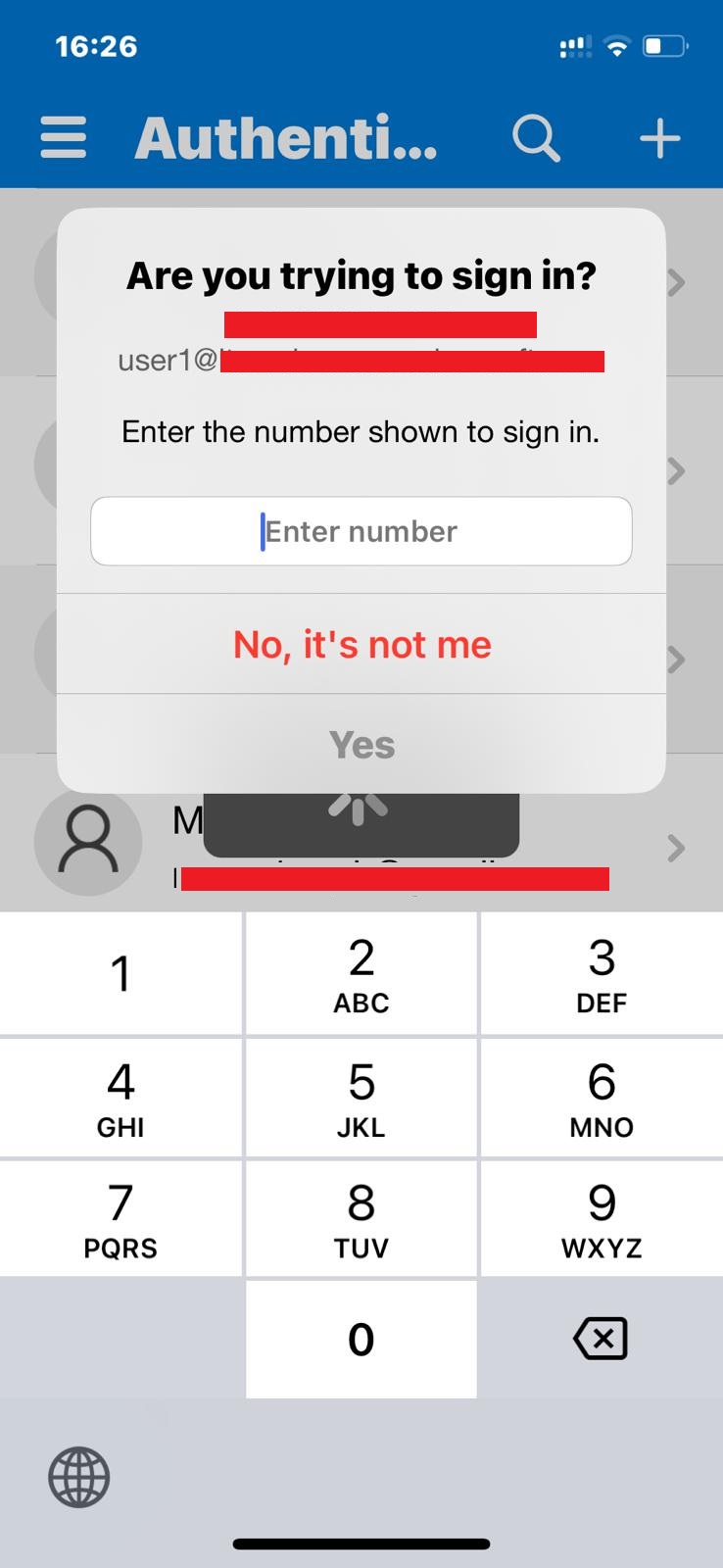Enter digit 0 on the keypad
The image size is (723, 1568).
[361, 1339]
